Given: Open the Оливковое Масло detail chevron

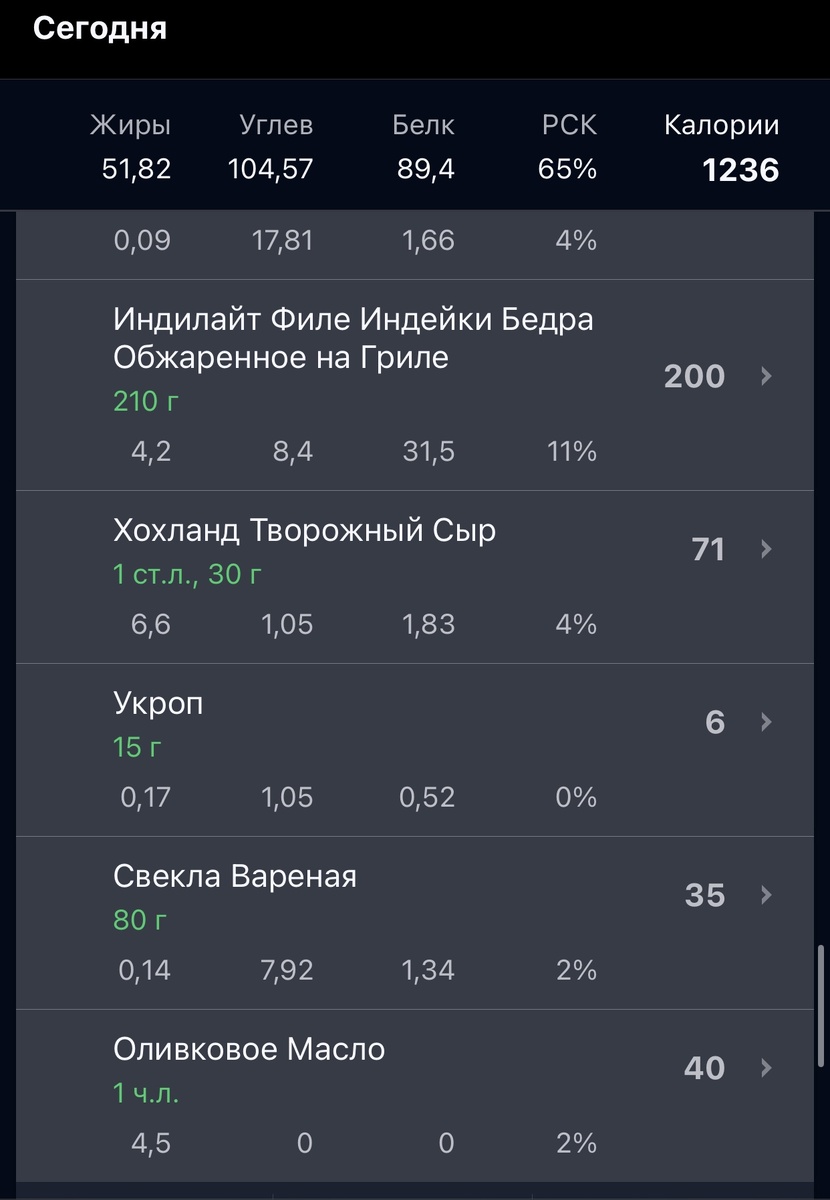Looking at the screenshot, I should tap(765, 1068).
